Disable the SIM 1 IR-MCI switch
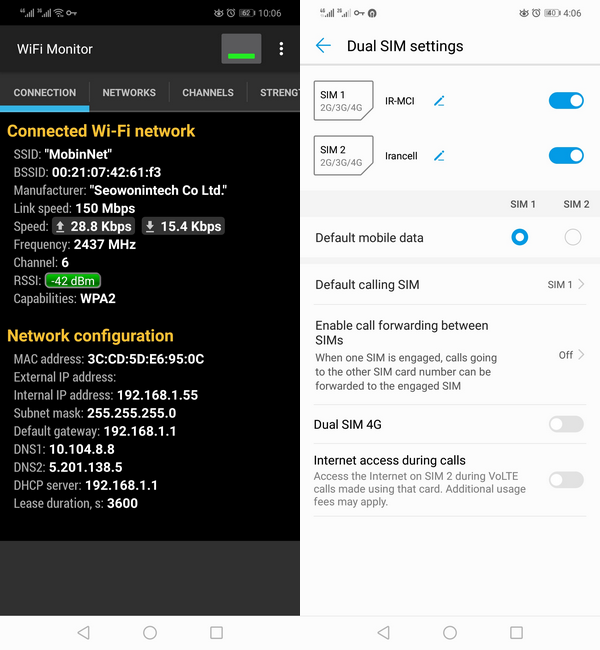The width and height of the screenshot is (600, 650). 566,101
